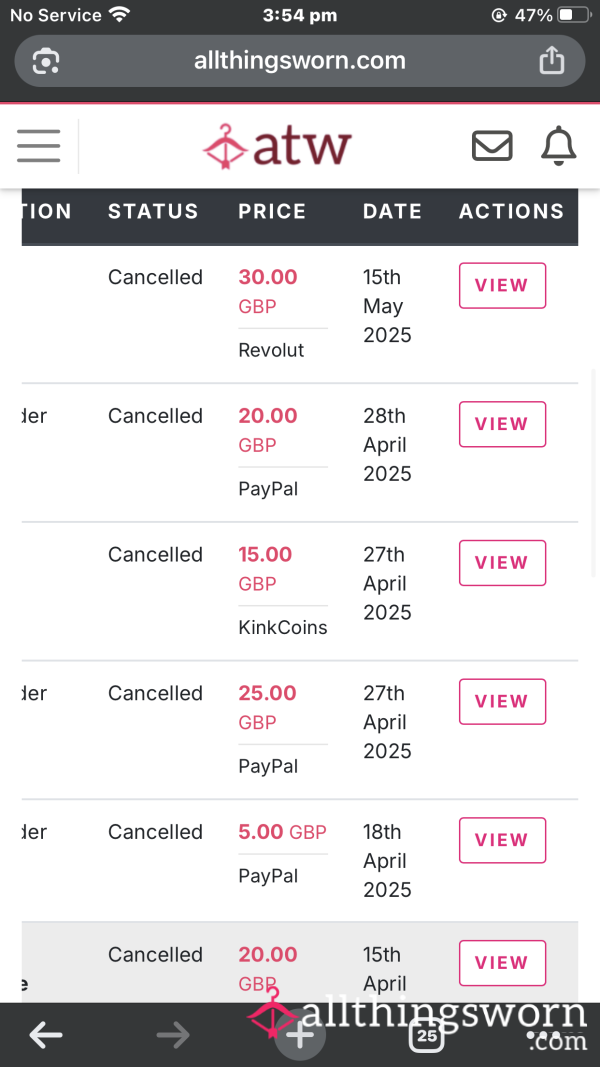Open the Lens scan icon in address bar
The image size is (600, 1067).
pos(46,61)
